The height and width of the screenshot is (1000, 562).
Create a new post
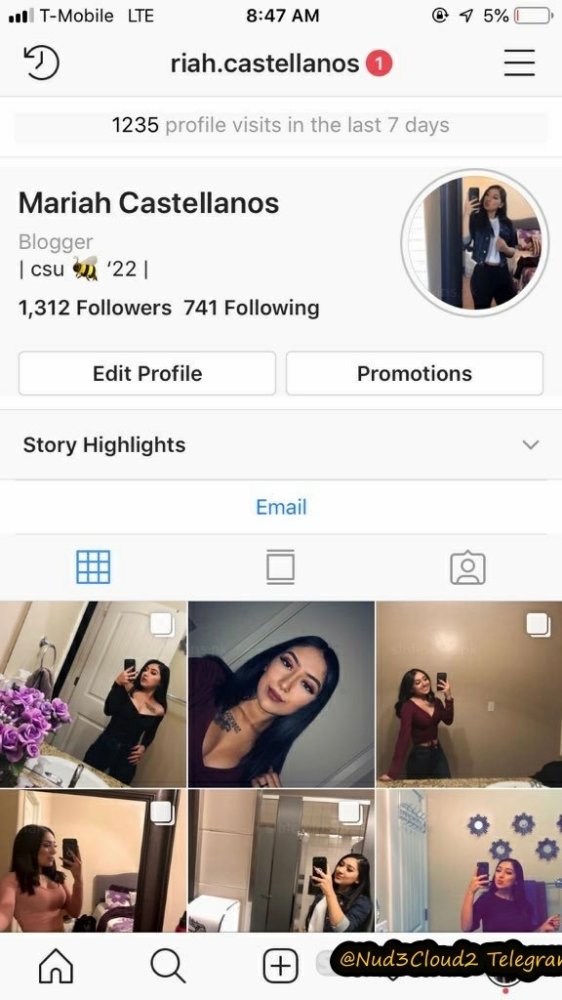(x=281, y=967)
